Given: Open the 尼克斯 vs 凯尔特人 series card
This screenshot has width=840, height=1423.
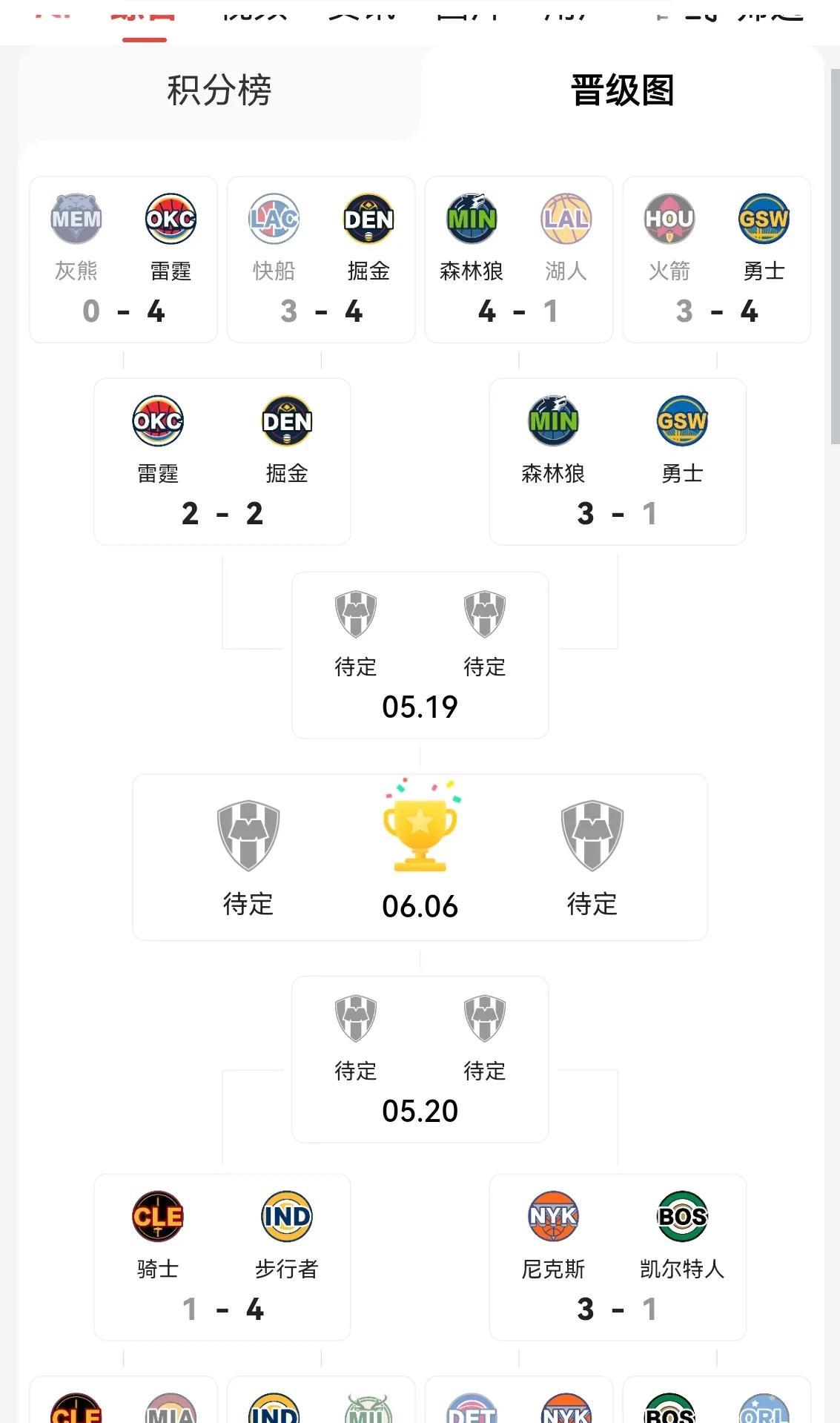Looking at the screenshot, I should point(618,1257).
